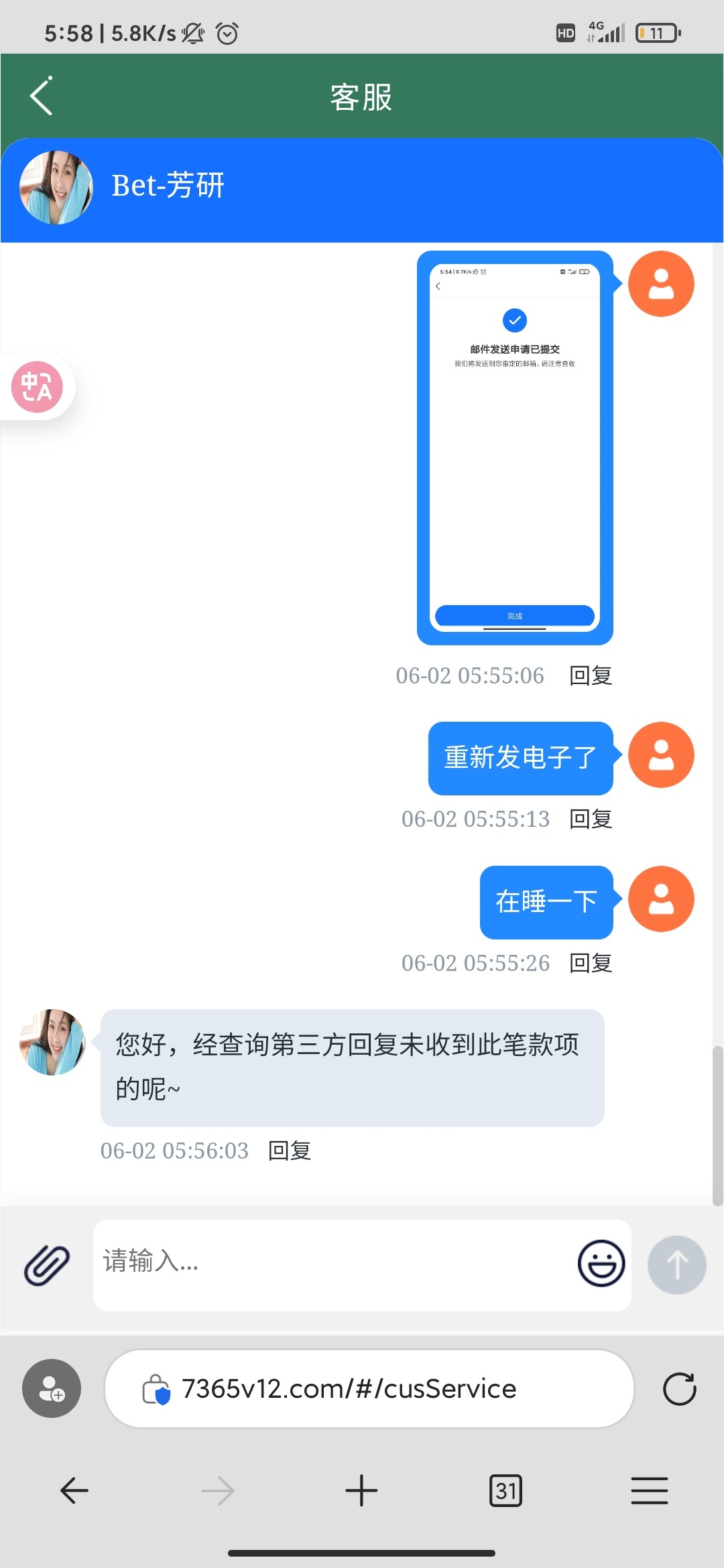Open the browser account profile icon

(52, 1388)
